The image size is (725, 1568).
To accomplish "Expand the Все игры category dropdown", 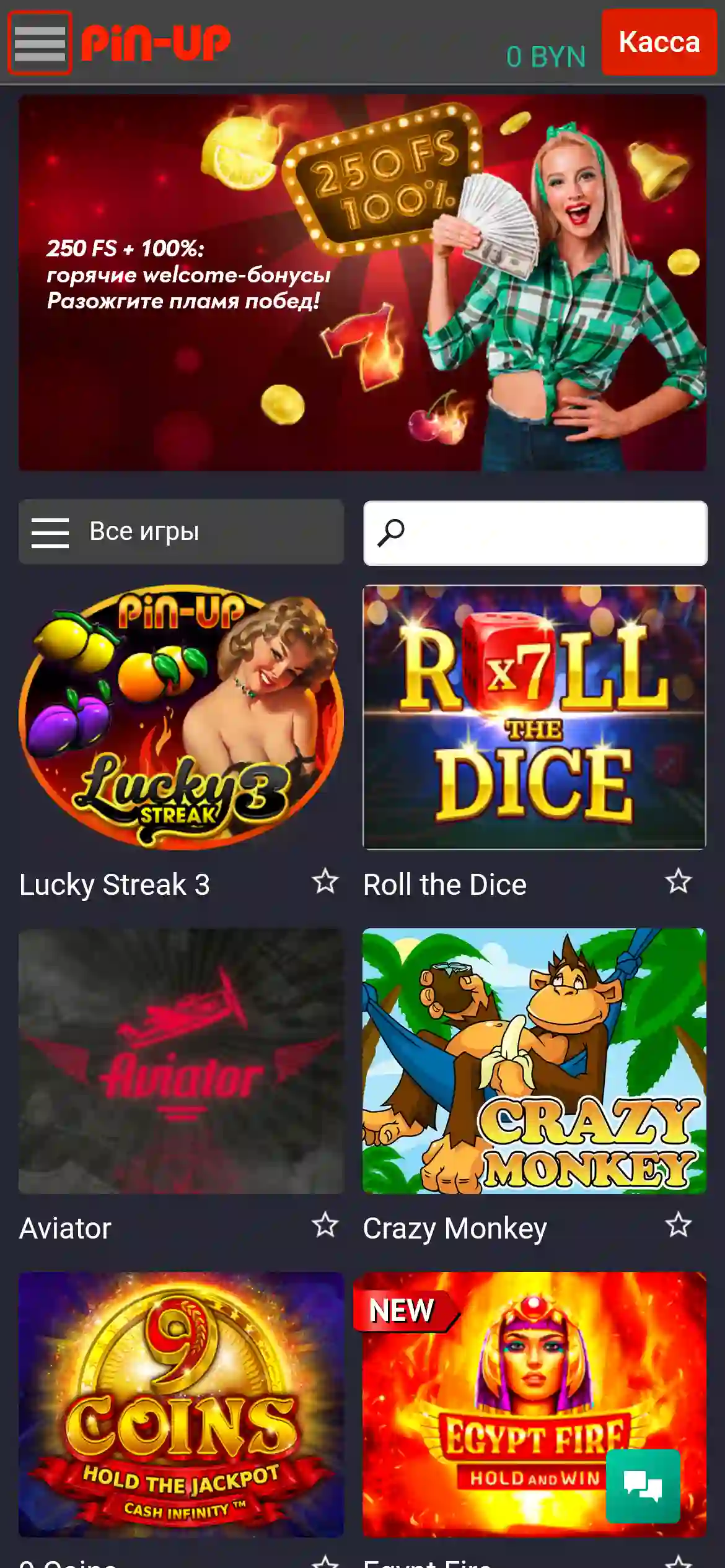I will click(x=181, y=532).
